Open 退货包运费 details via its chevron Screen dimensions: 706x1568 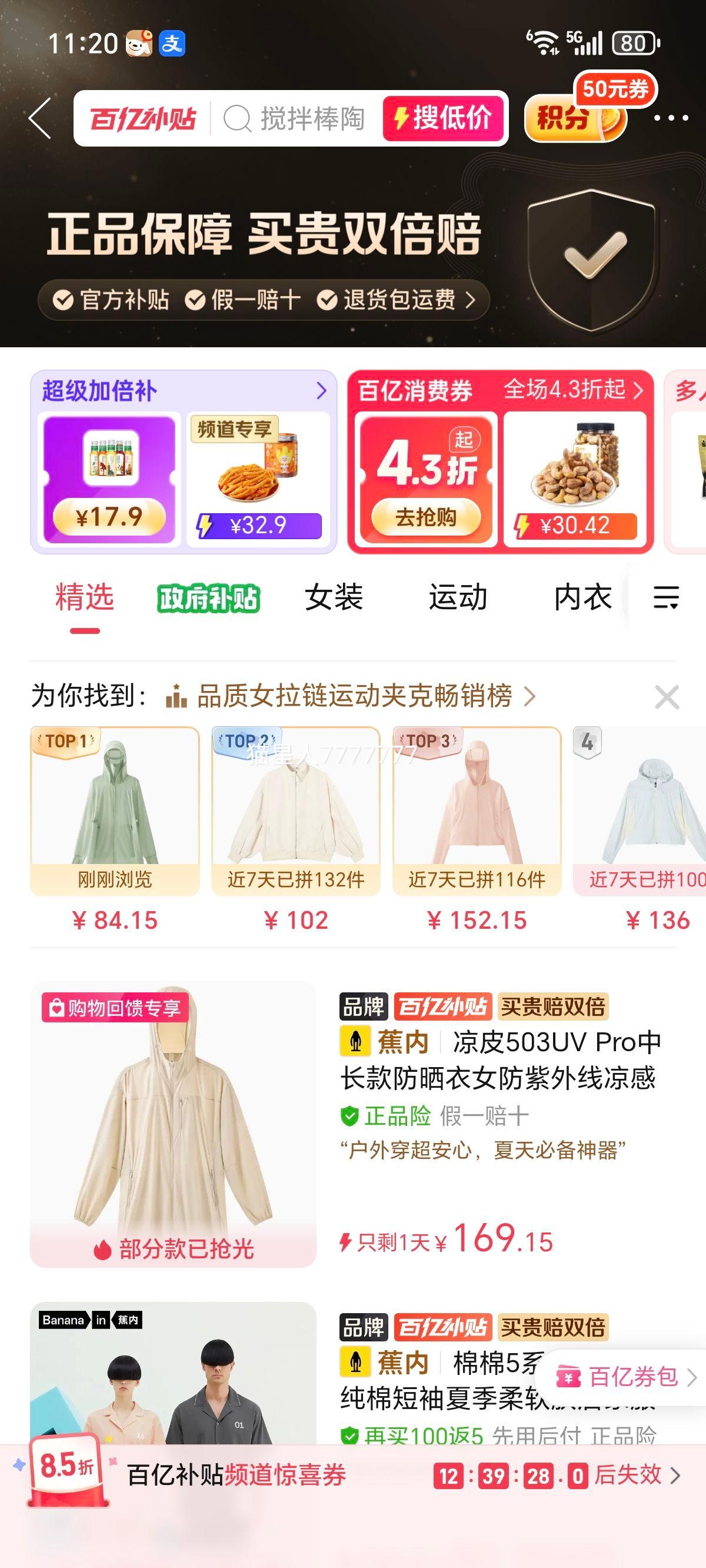(471, 300)
